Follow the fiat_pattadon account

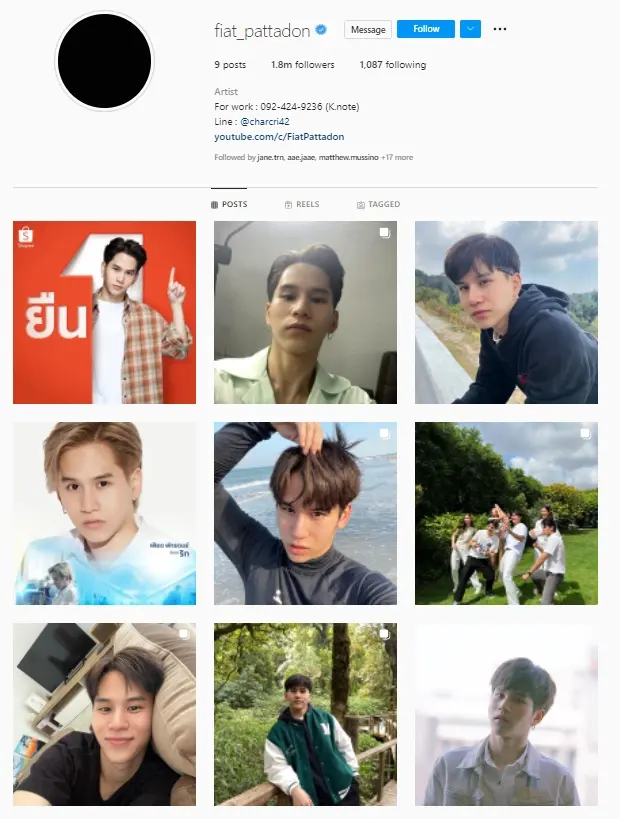tap(425, 30)
